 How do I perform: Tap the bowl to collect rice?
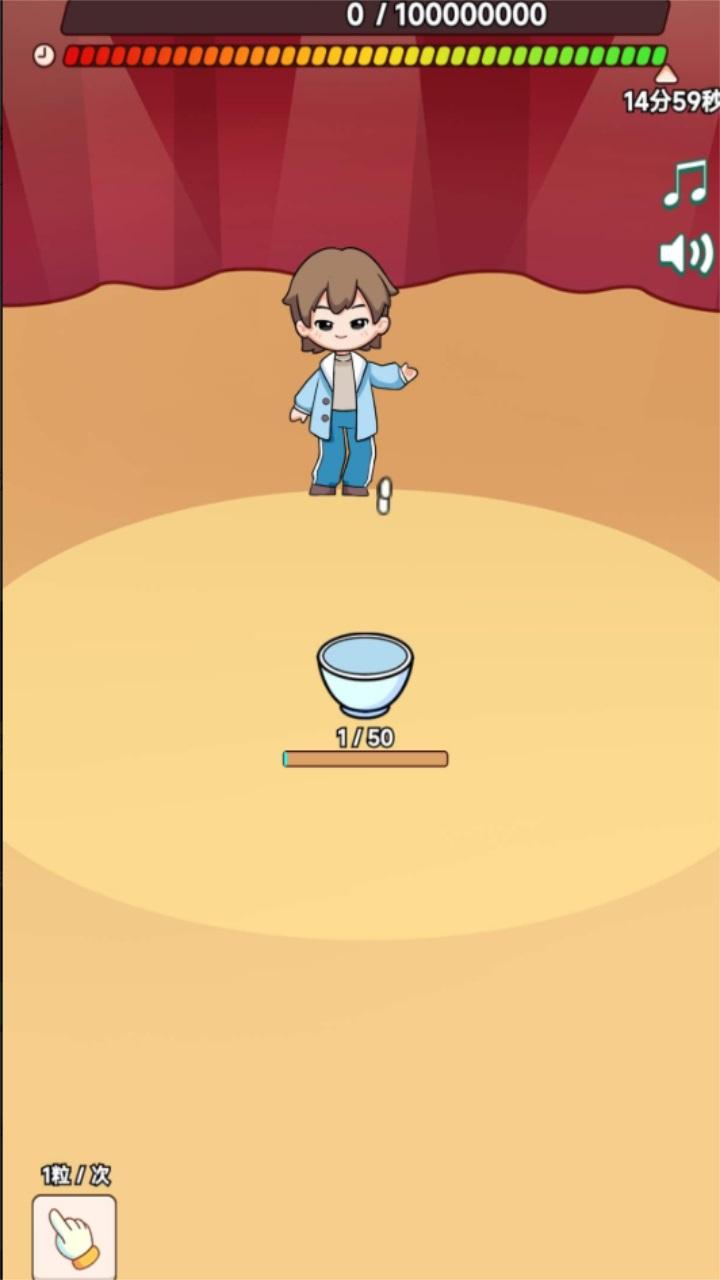pyautogui.click(x=365, y=673)
